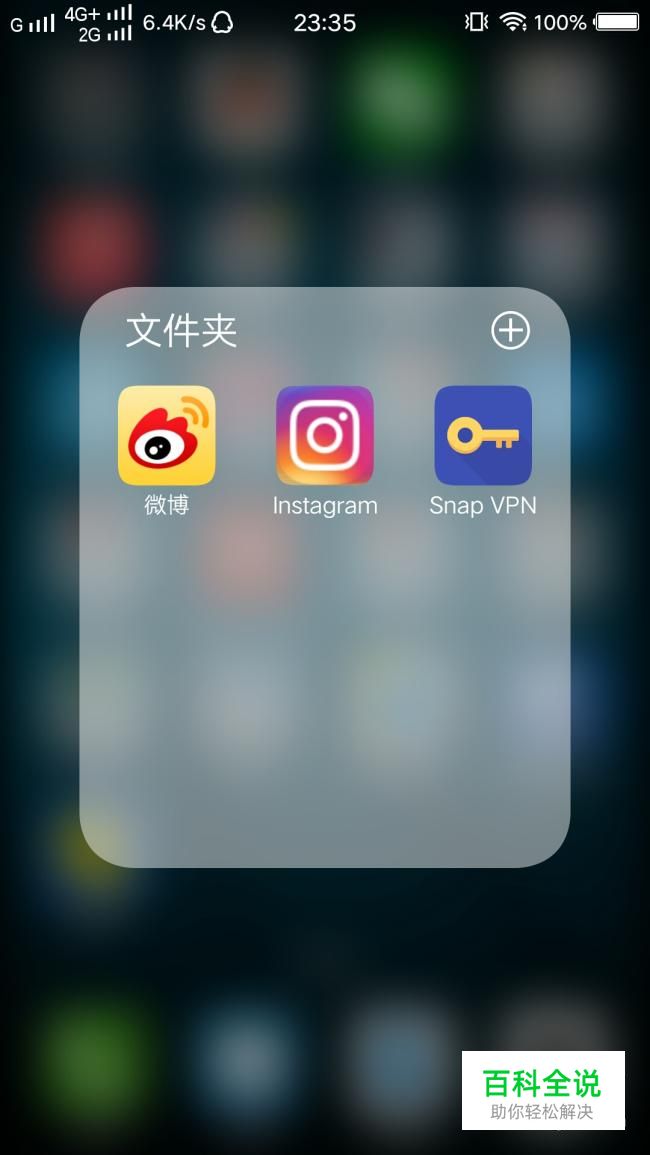The width and height of the screenshot is (650, 1155).
Task: Tap the folder name 文件夹 to rename
Action: pos(181,331)
